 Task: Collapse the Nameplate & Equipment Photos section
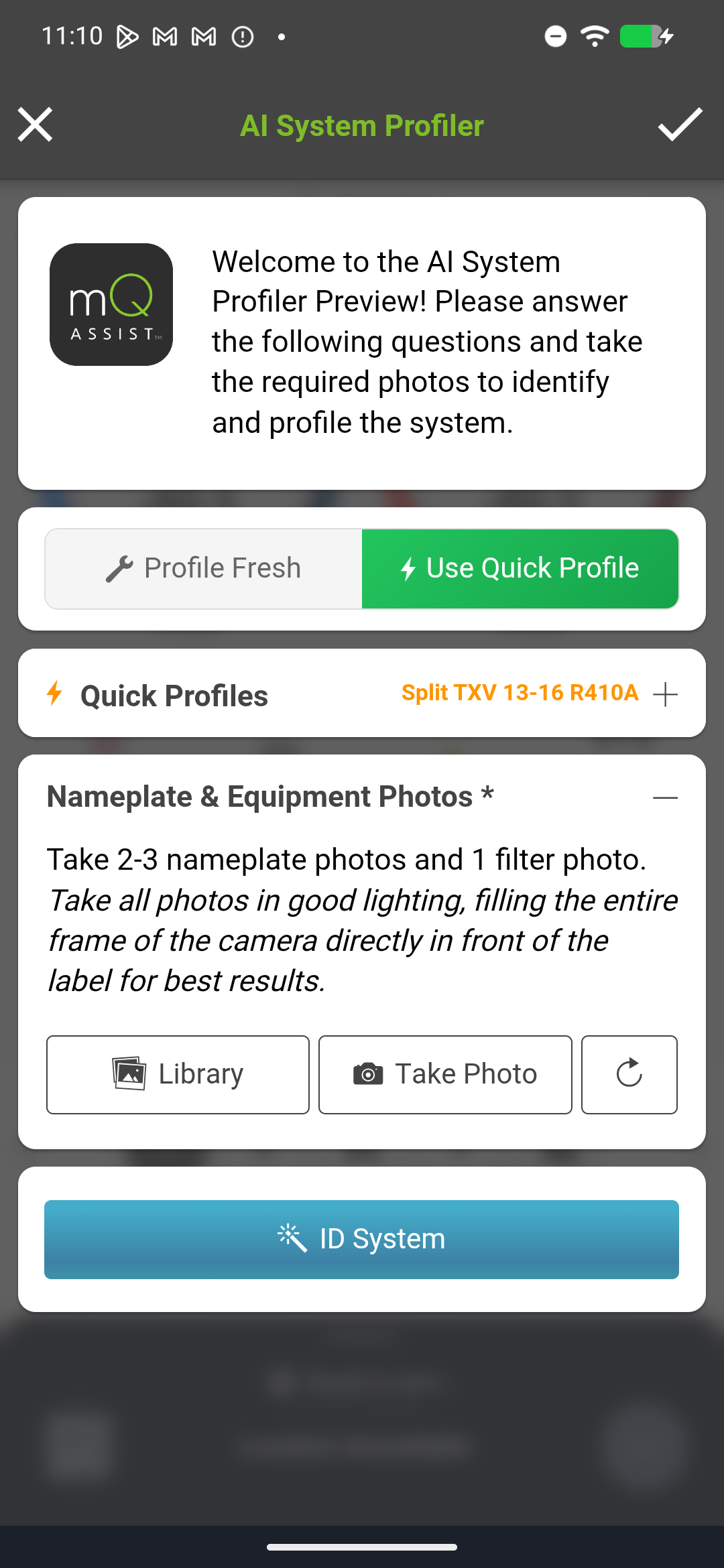(x=664, y=797)
